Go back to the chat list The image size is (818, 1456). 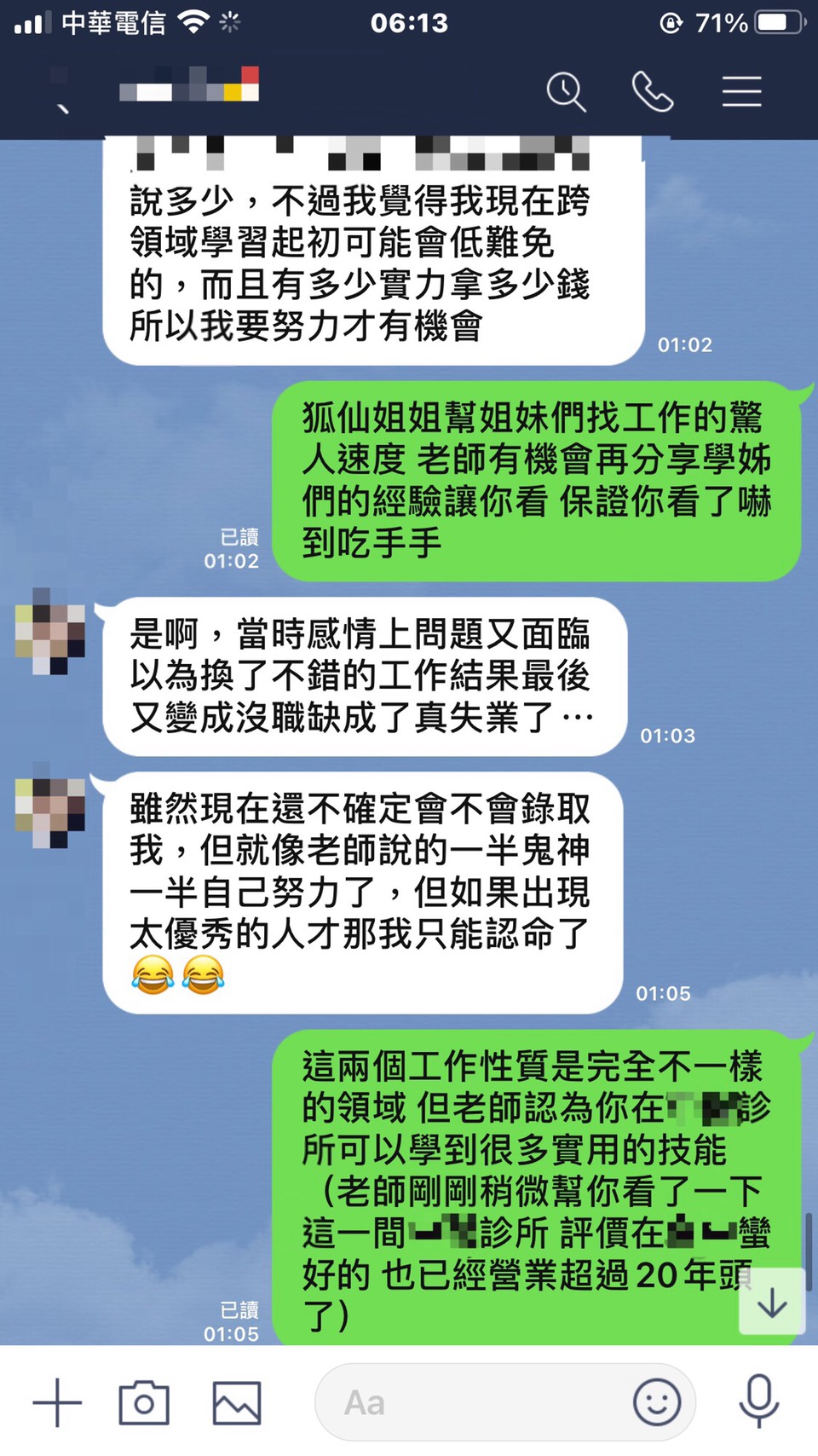pyautogui.click(x=60, y=92)
